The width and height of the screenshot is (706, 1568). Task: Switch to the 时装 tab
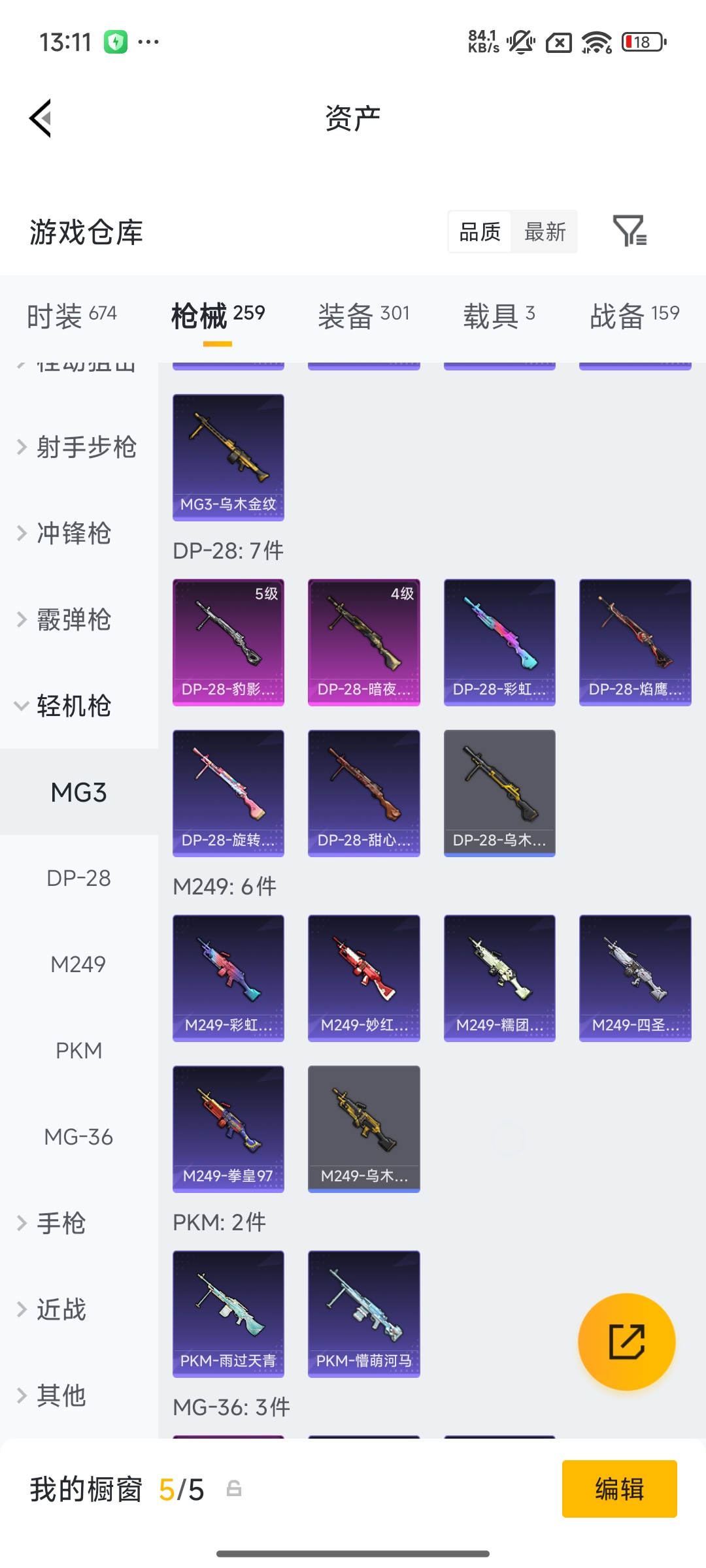click(72, 316)
